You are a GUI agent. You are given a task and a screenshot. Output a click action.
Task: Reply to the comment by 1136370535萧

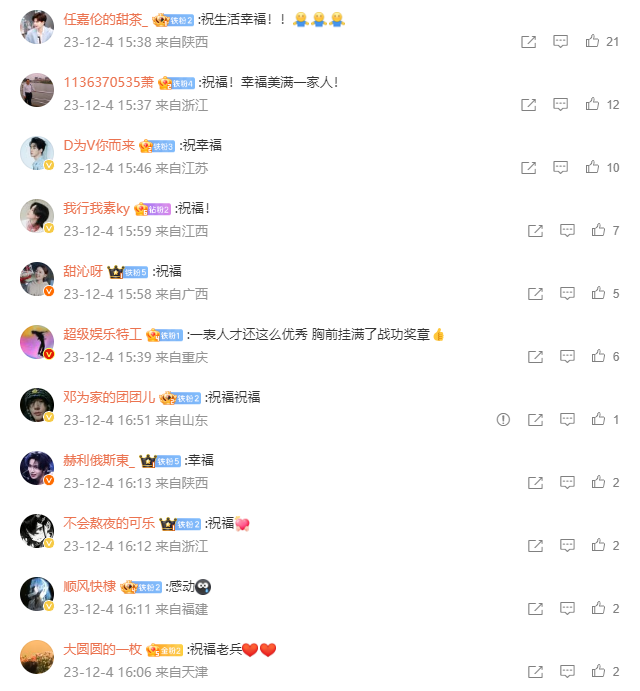[561, 104]
